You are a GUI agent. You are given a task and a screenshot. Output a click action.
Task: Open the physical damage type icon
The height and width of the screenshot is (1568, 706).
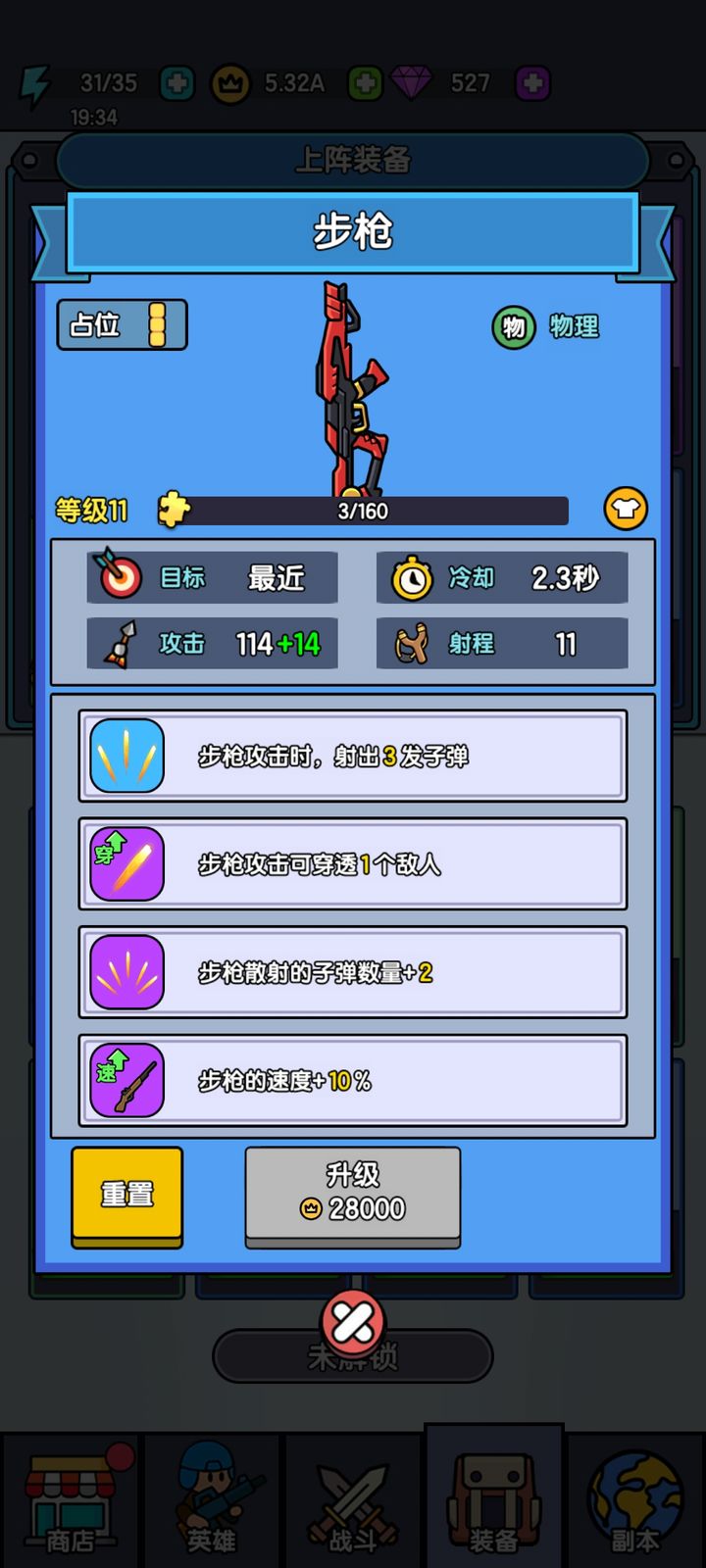[x=511, y=327]
